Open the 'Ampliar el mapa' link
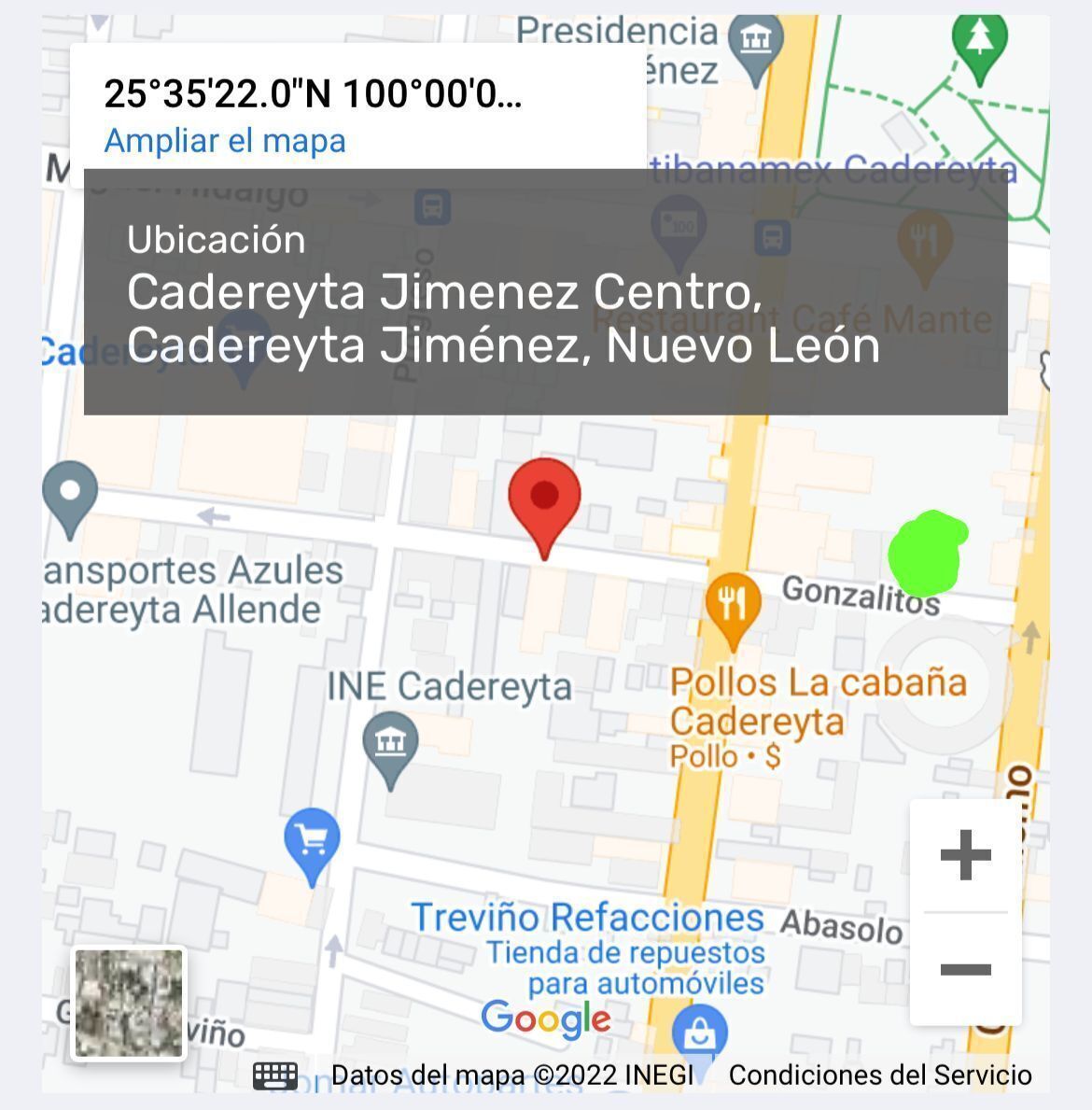The image size is (1092, 1110). (x=224, y=141)
